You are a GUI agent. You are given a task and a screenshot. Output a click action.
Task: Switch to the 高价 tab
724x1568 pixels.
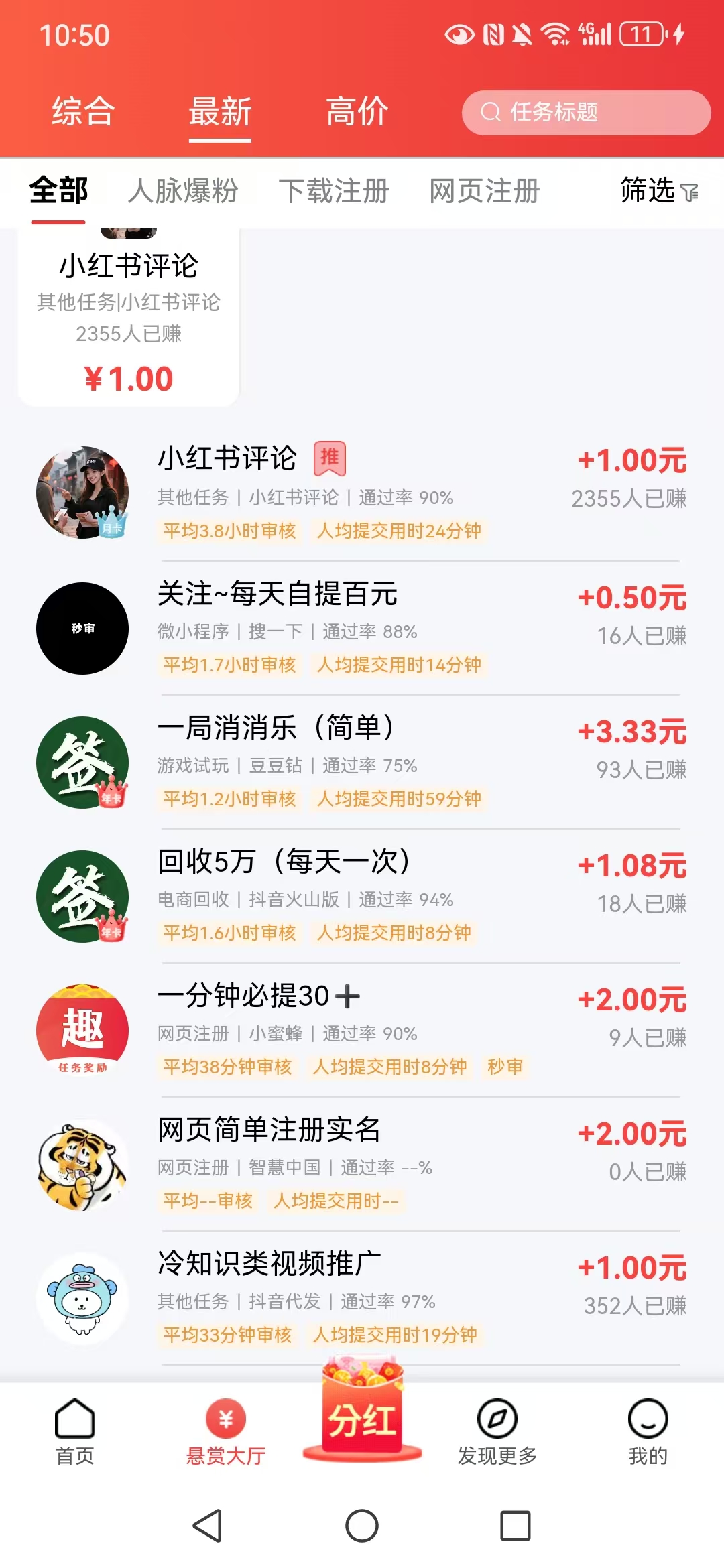[356, 113]
